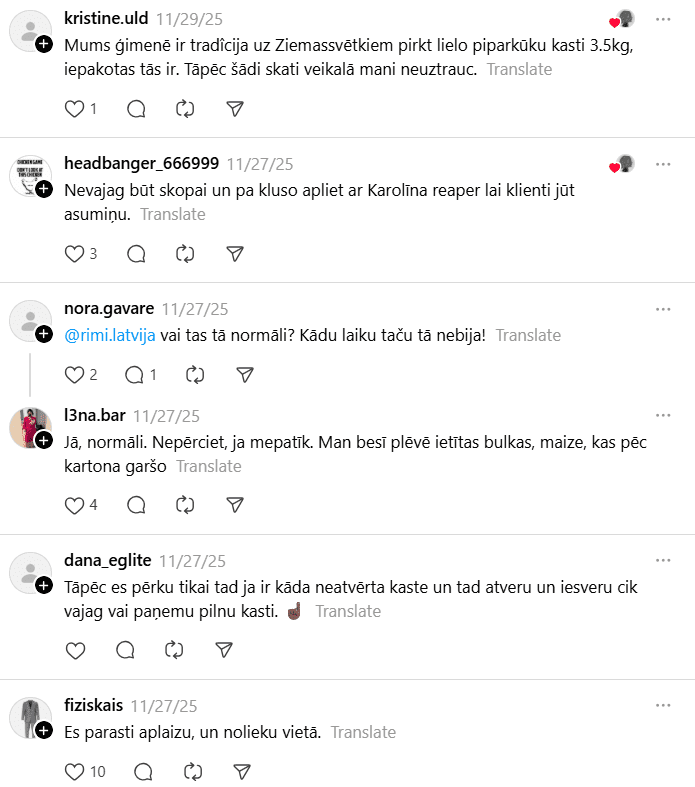Like l3na.bar's reply
This screenshot has height=787, width=695.
(x=75, y=505)
